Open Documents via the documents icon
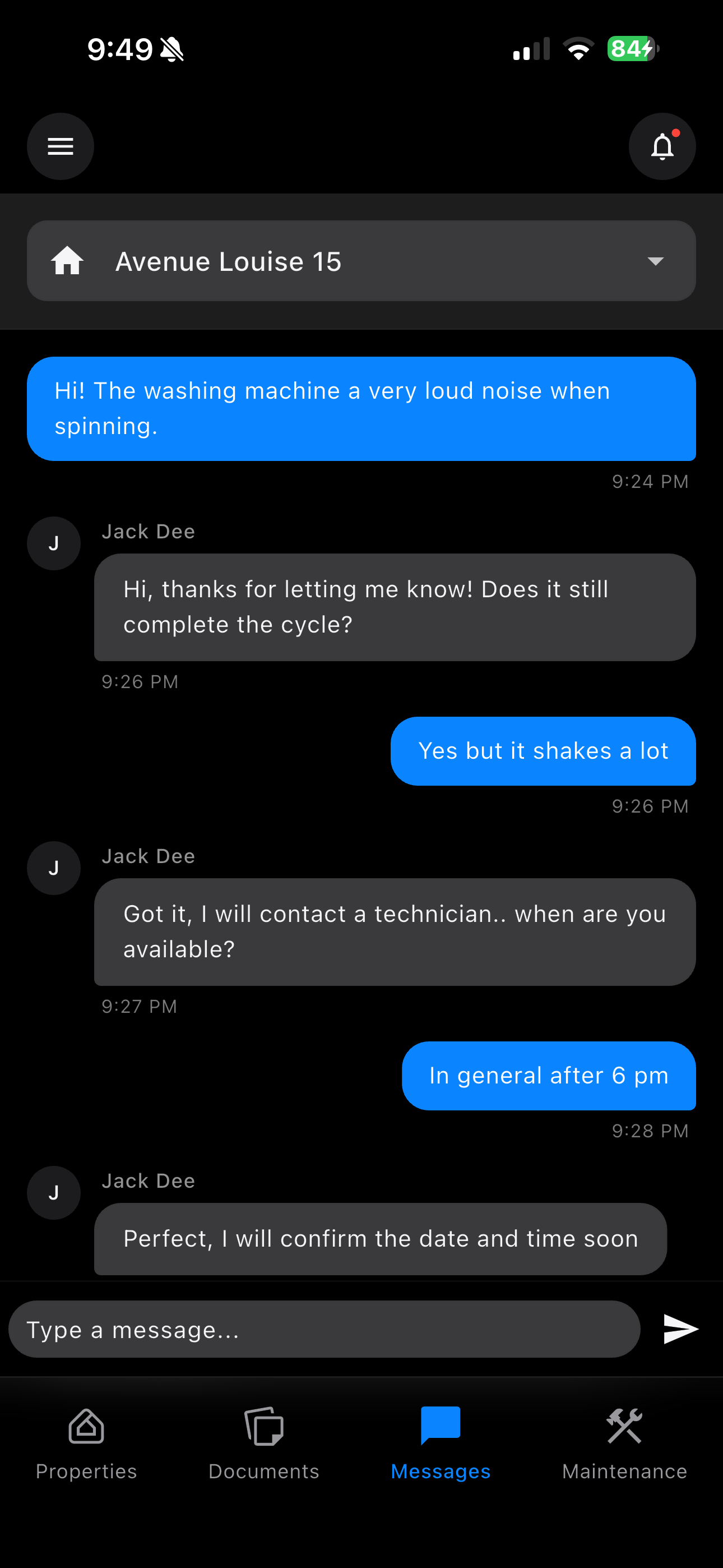This screenshot has height=1568, width=723. (x=263, y=1427)
